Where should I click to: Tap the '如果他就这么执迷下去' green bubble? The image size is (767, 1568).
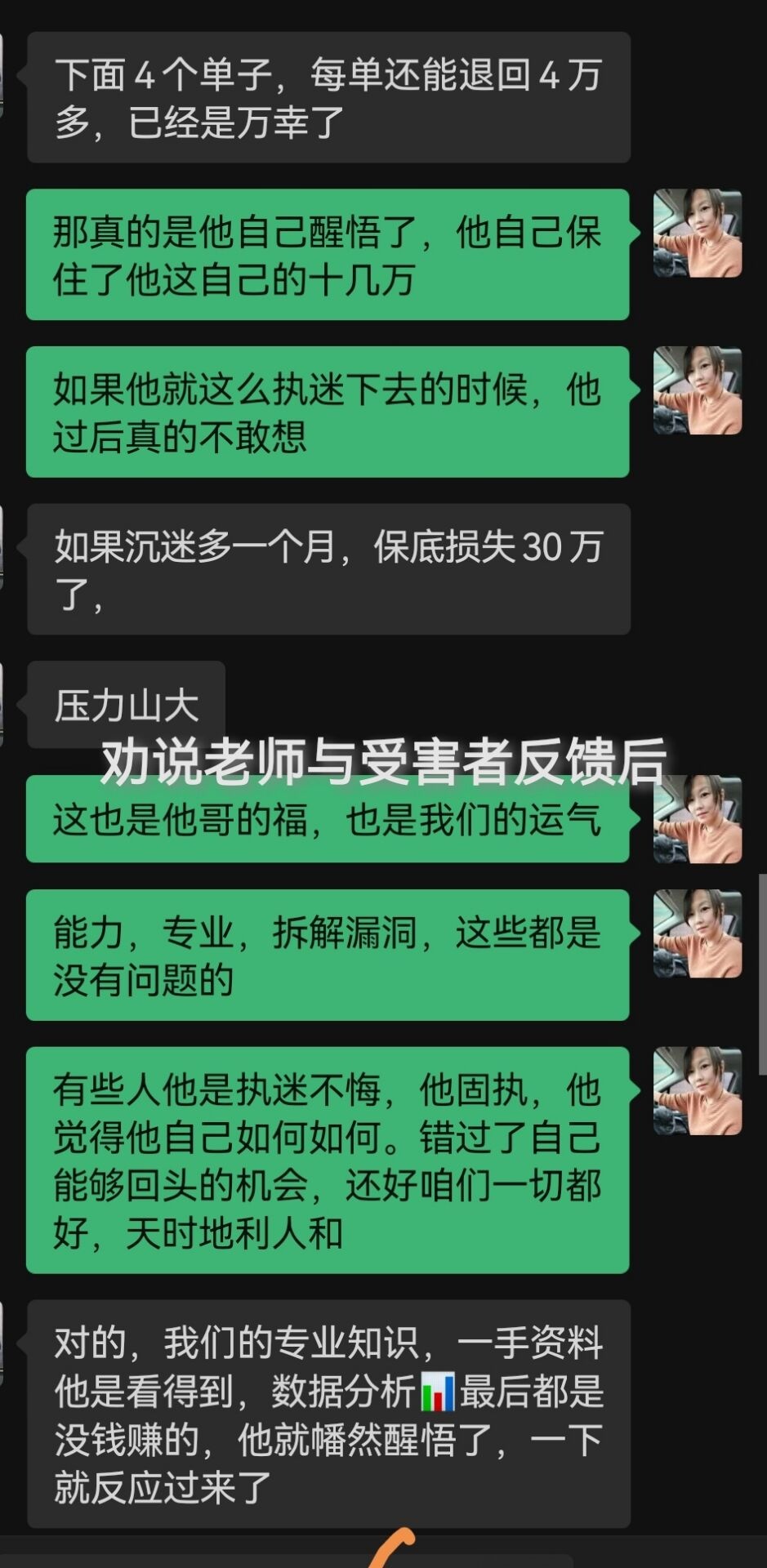click(x=327, y=408)
